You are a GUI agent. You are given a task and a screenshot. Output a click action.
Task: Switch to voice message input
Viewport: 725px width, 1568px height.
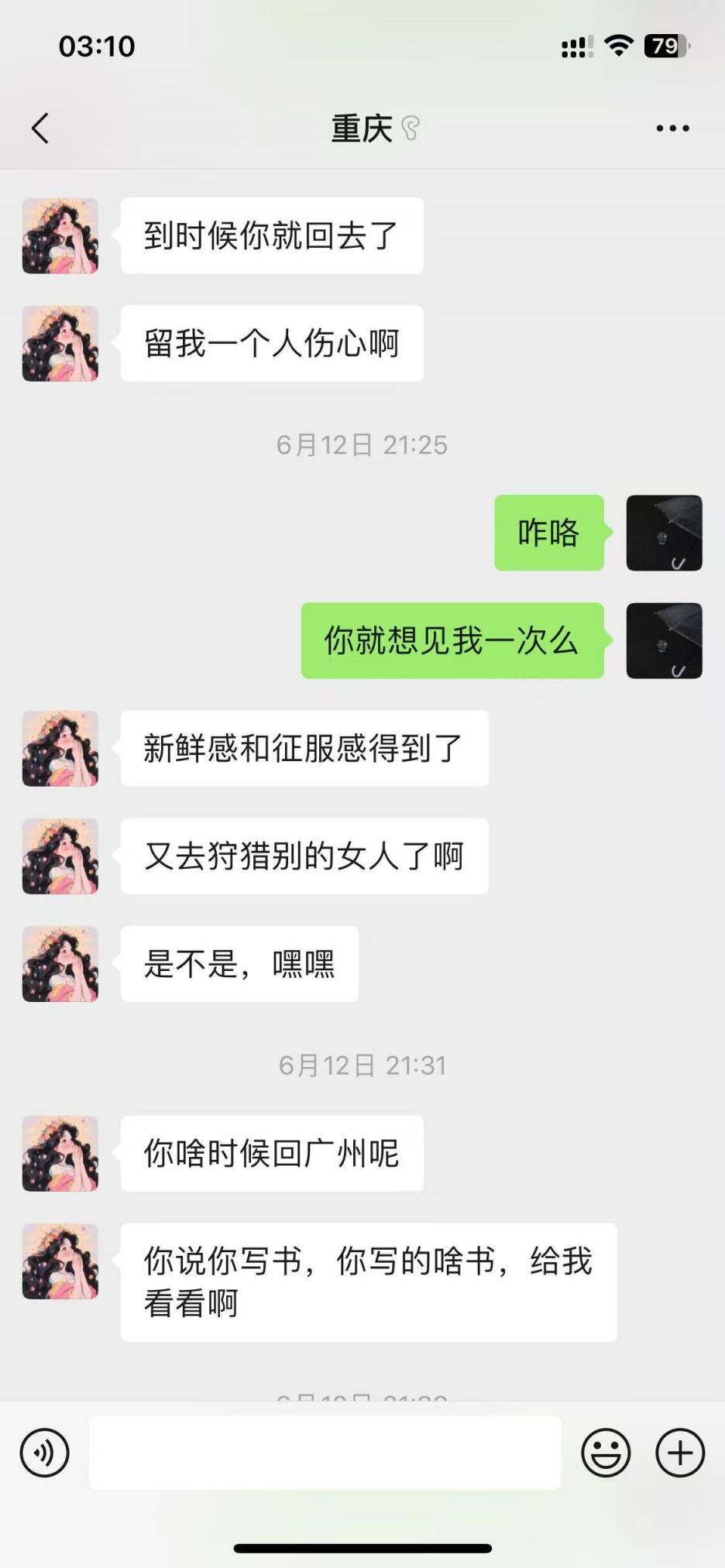coord(45,1453)
